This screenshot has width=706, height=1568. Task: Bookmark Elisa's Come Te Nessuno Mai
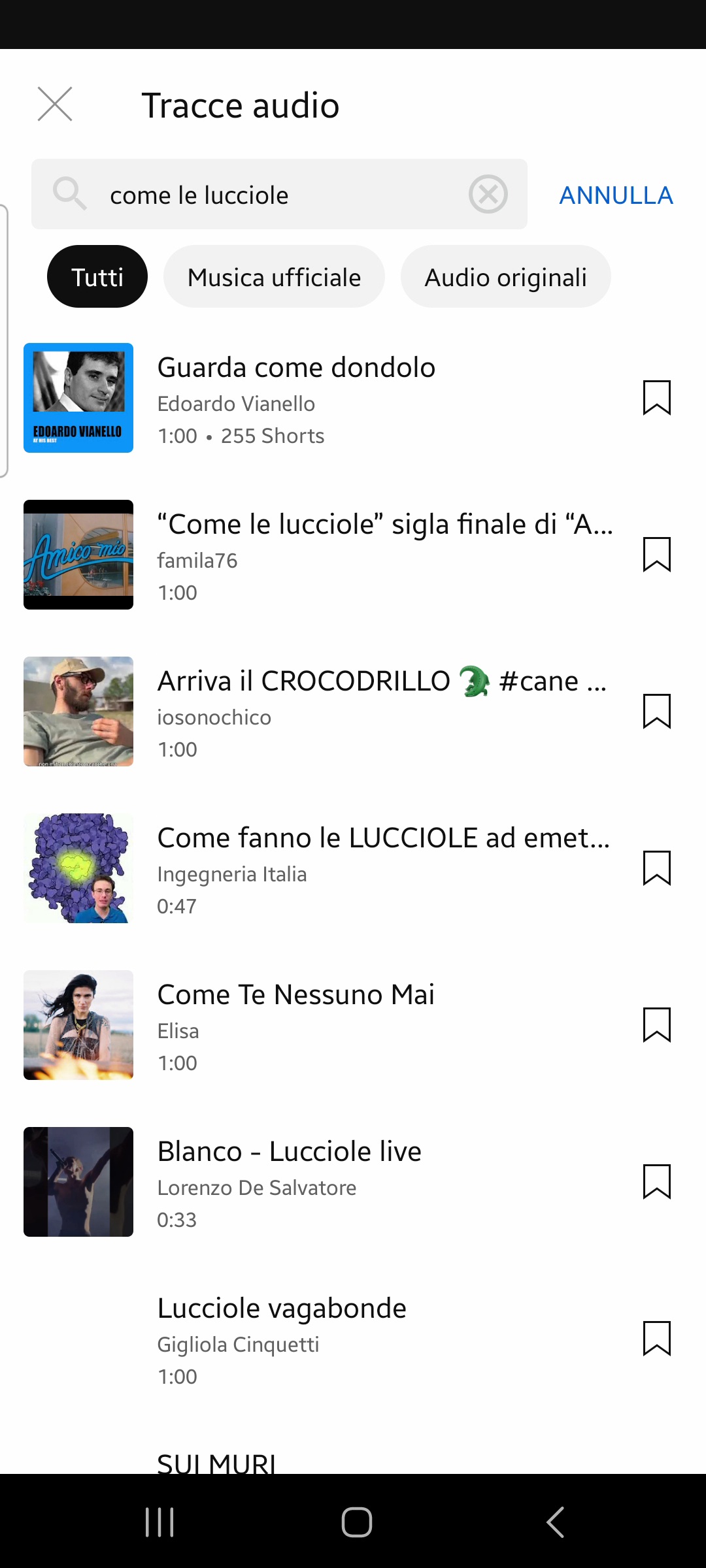pos(656,1025)
